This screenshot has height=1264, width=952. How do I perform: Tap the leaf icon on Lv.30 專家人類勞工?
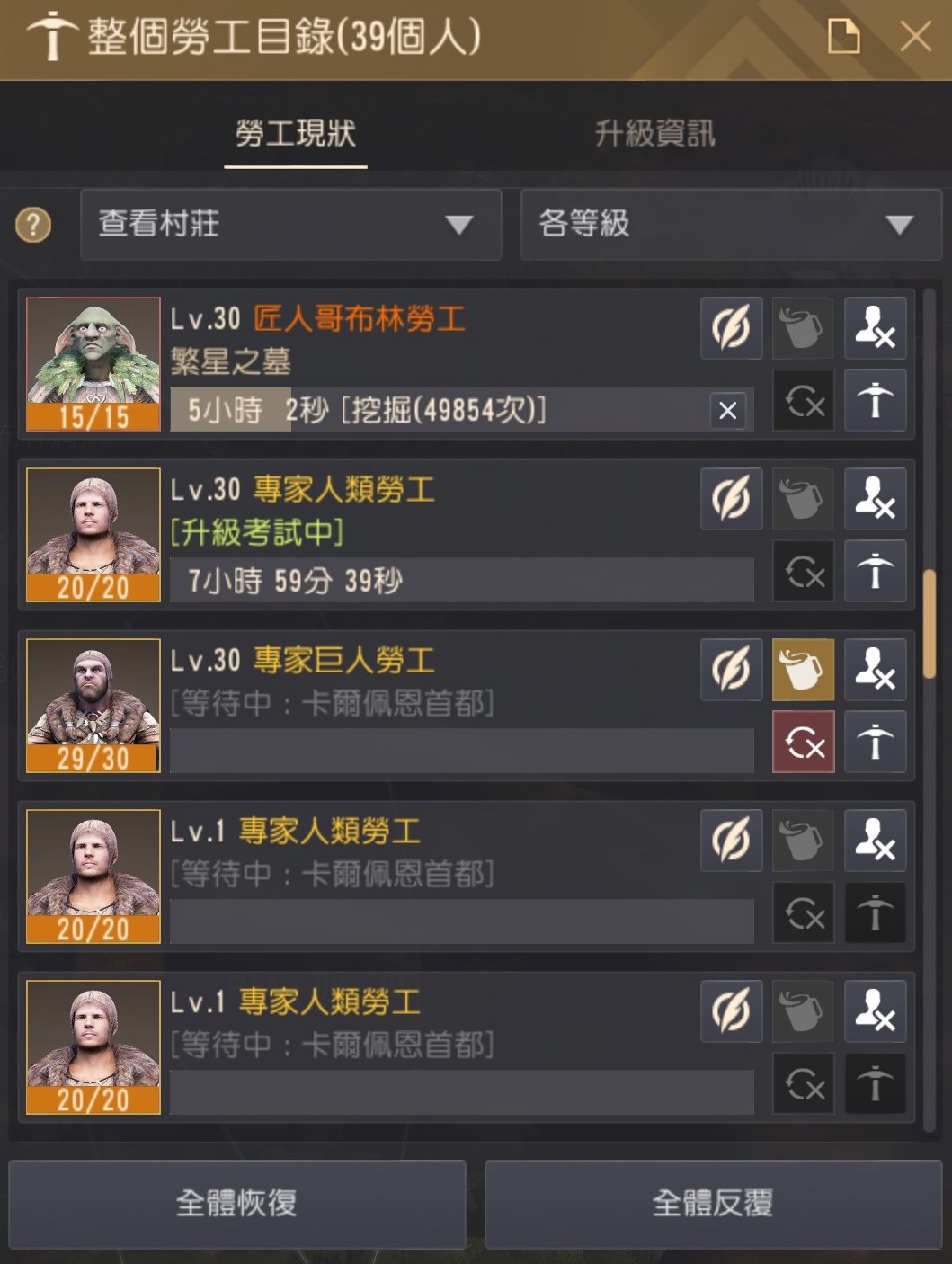coord(731,499)
